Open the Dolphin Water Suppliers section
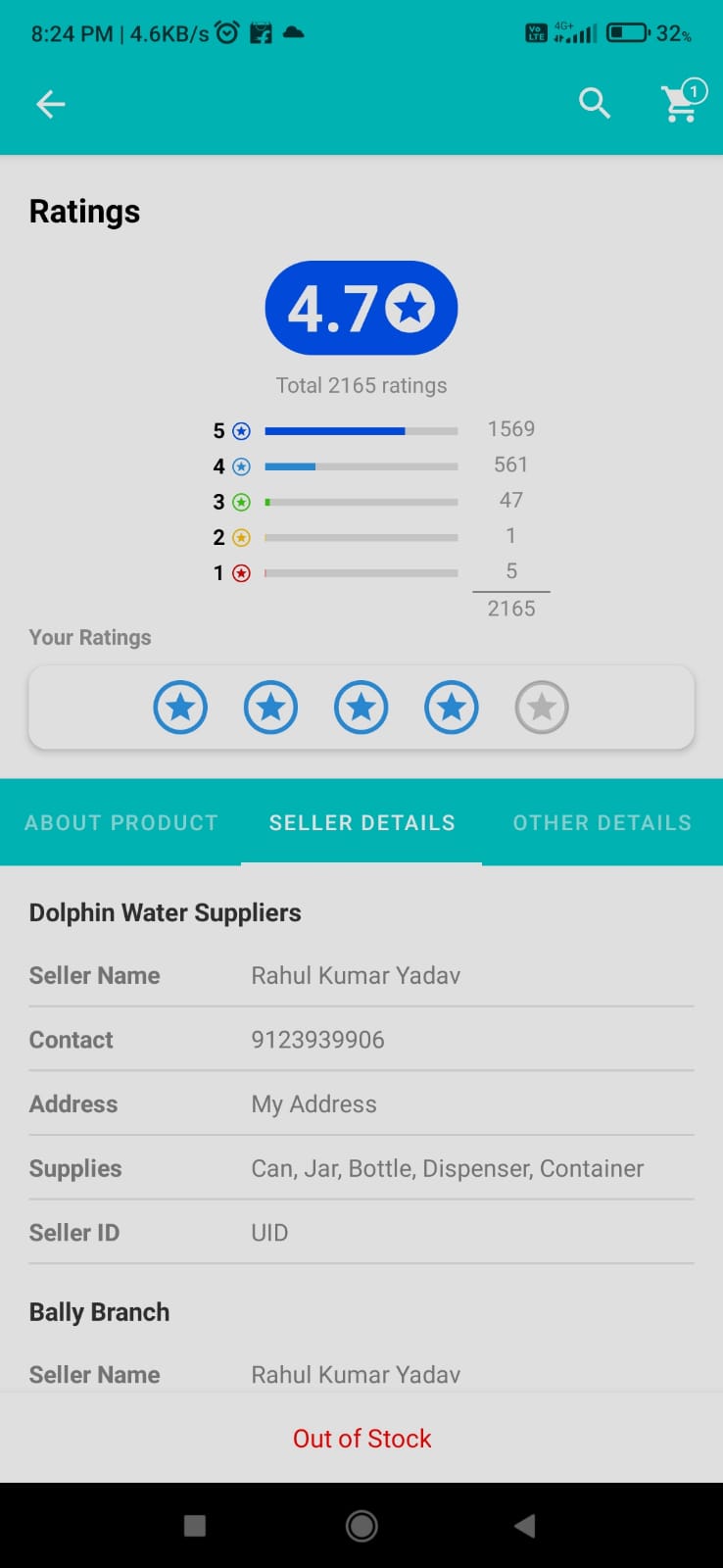 (x=165, y=912)
